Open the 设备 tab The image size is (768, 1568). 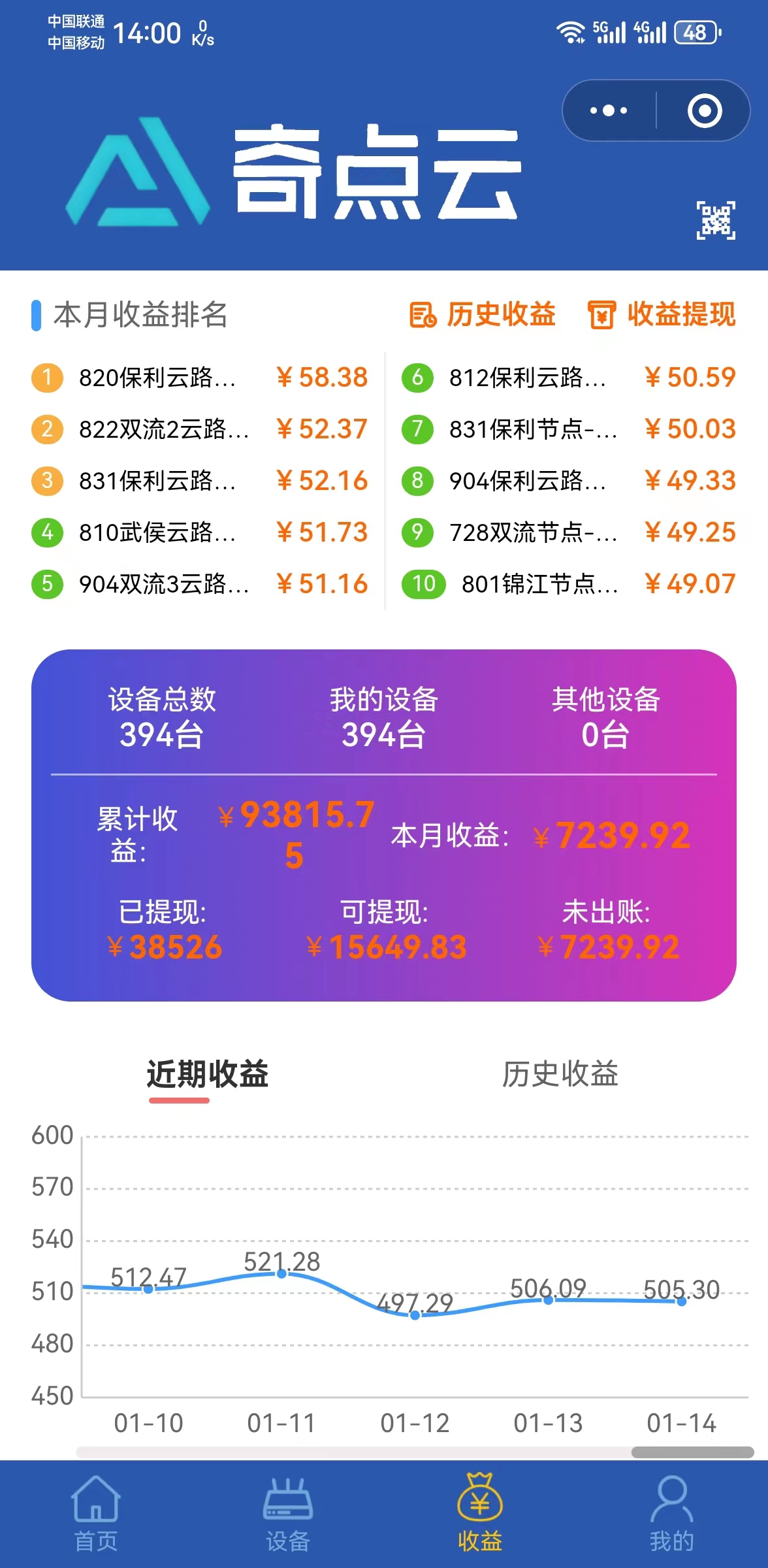288,1514
